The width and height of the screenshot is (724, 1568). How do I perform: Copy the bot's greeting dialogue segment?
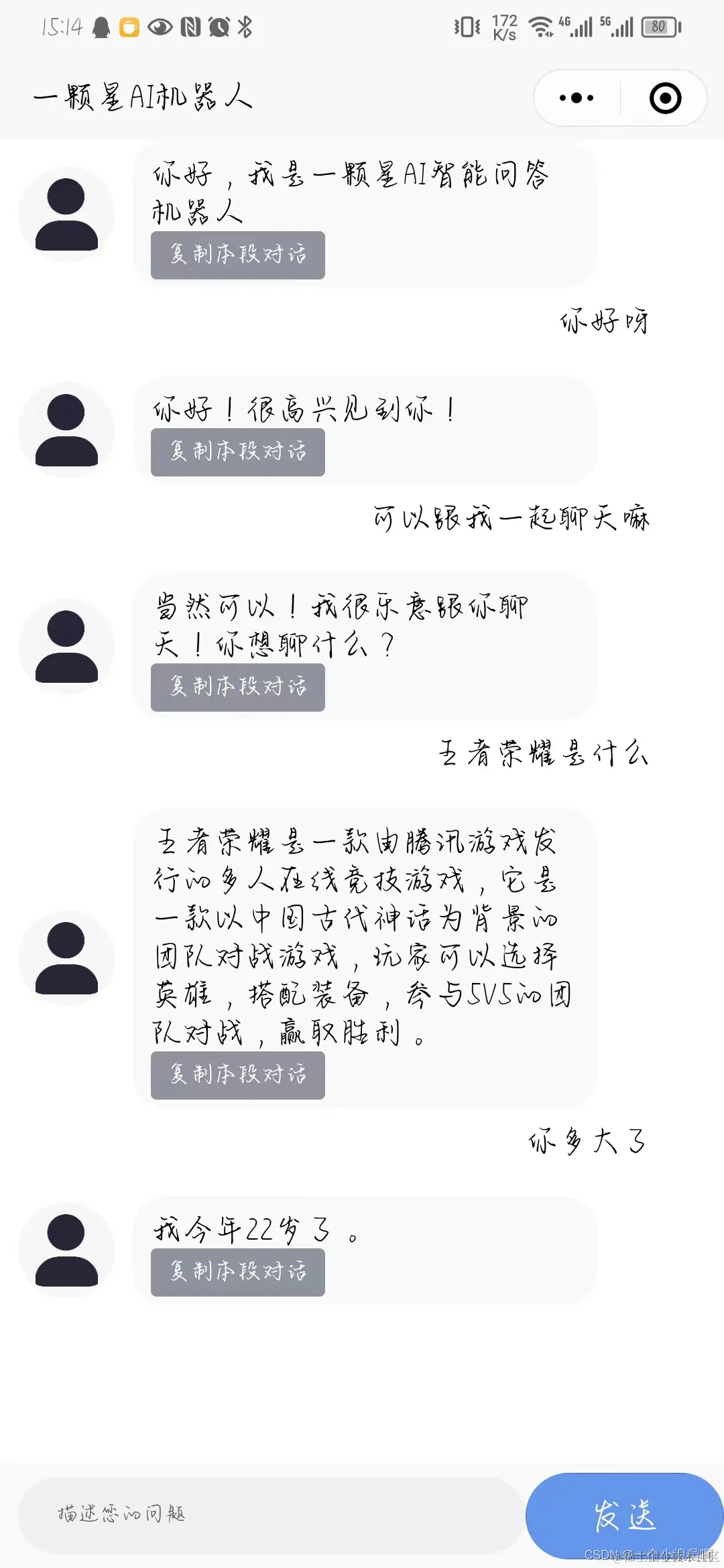(237, 255)
